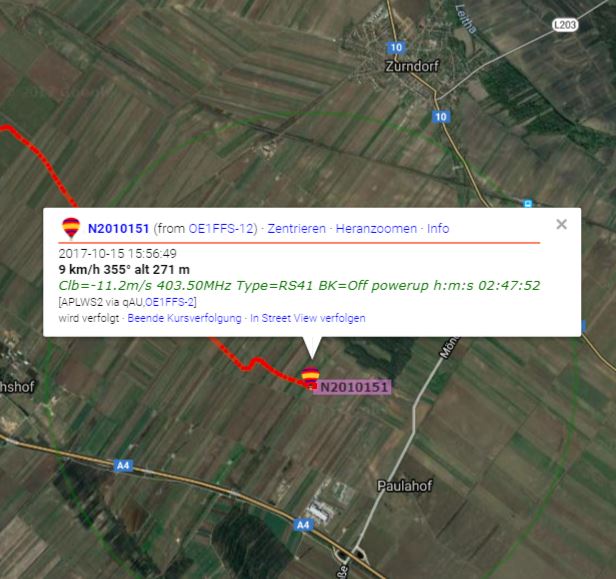Tap Heranzoomen to zoom in
The height and width of the screenshot is (579, 616).
tap(376, 228)
